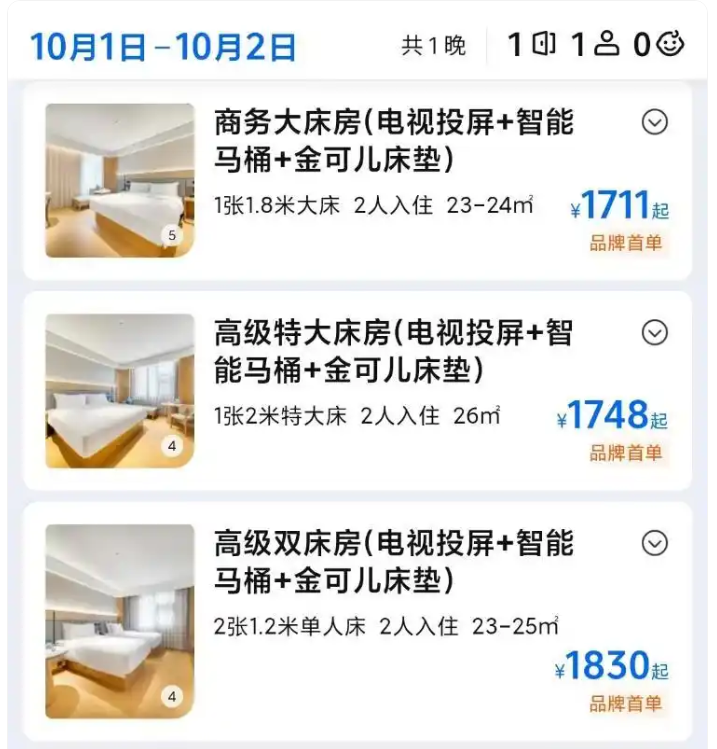
Task: Change the 10月1日–10月2日 stay dates
Action: coord(164,47)
